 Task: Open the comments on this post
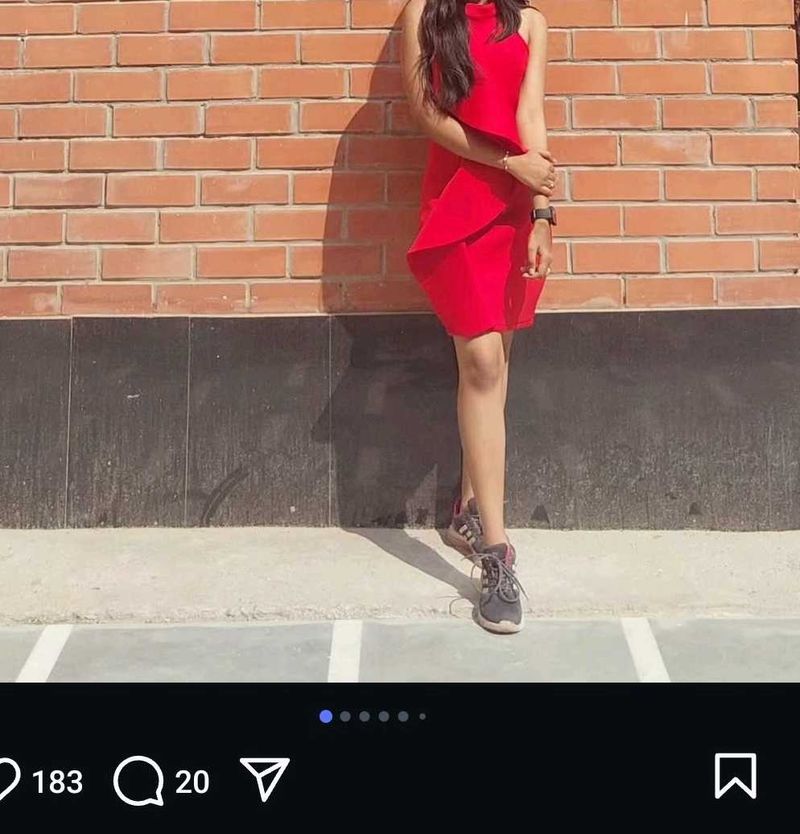coord(138,780)
